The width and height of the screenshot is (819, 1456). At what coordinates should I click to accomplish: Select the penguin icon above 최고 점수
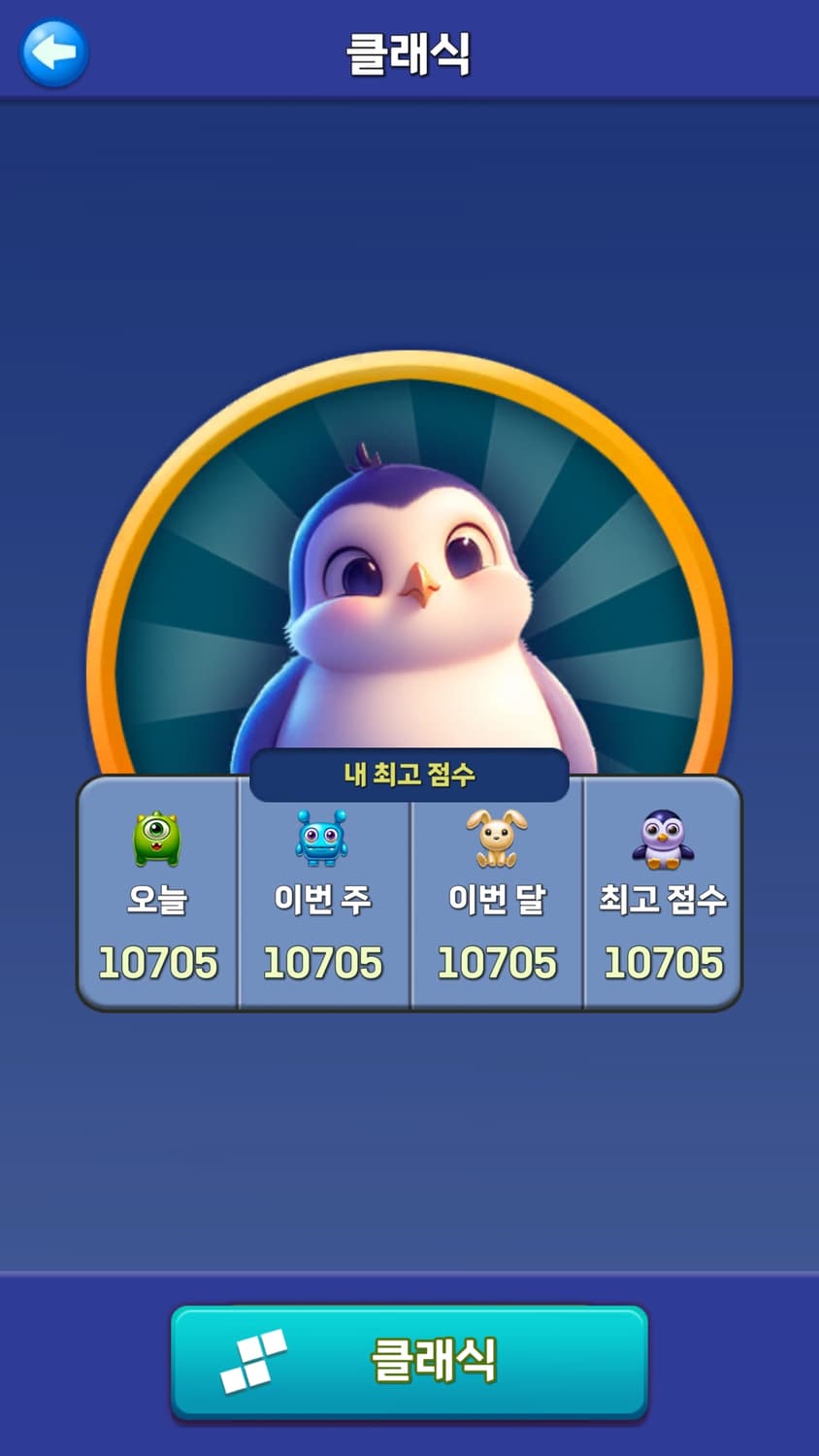pyautogui.click(x=664, y=841)
